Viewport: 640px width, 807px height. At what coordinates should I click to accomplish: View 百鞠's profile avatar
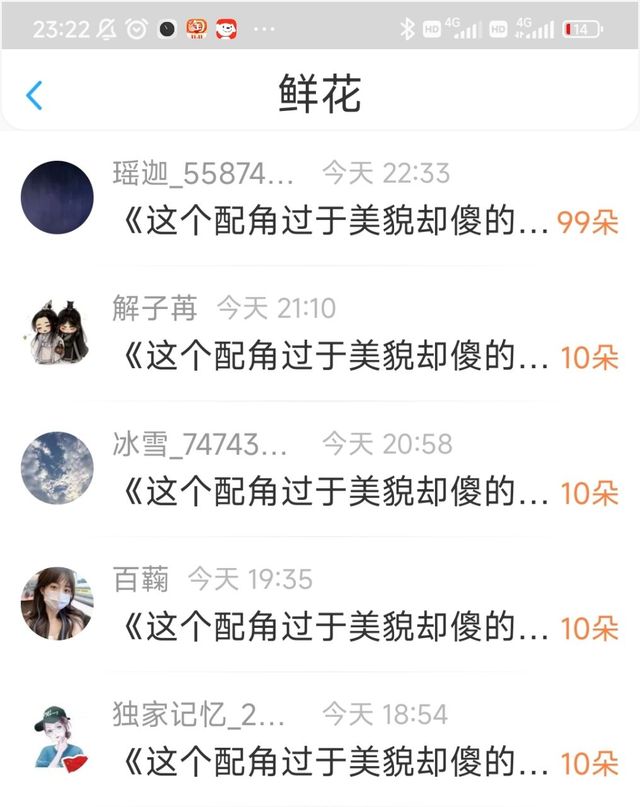point(57,603)
